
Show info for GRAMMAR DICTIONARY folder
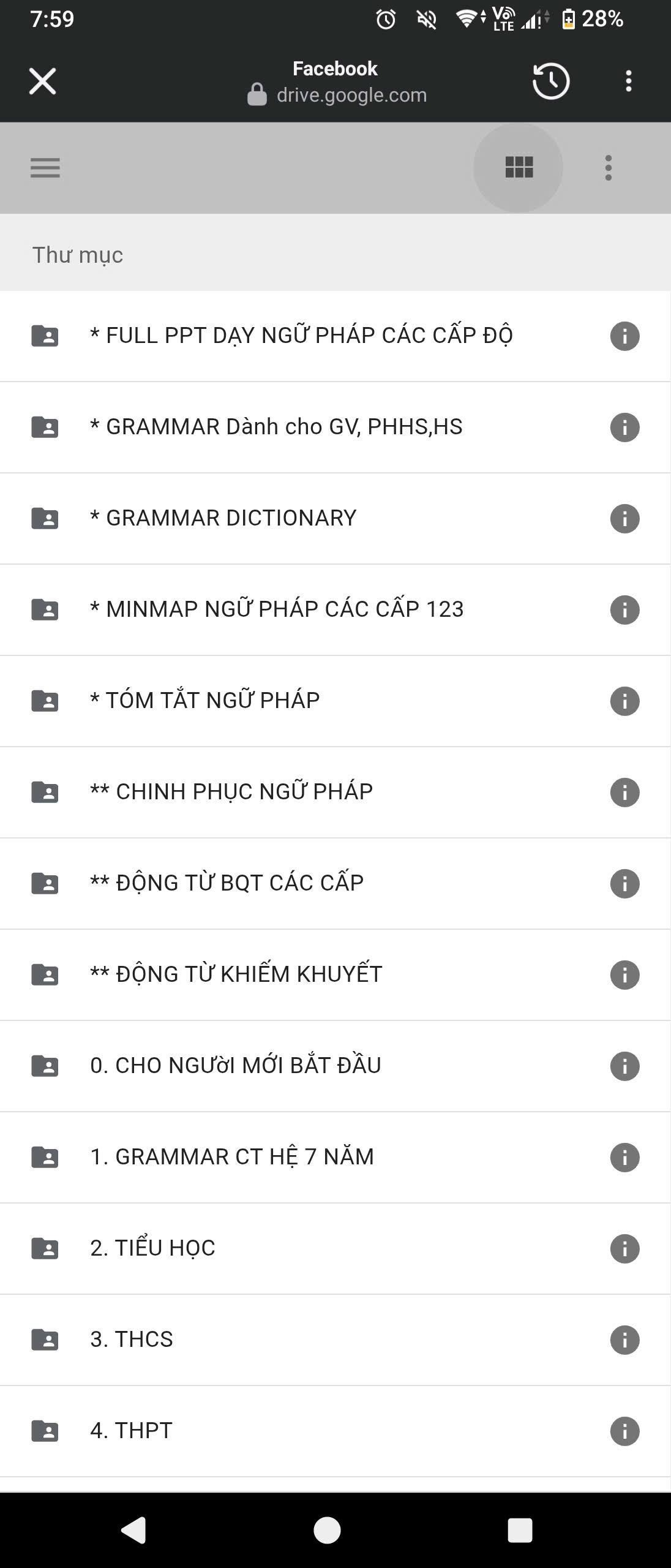tap(624, 518)
